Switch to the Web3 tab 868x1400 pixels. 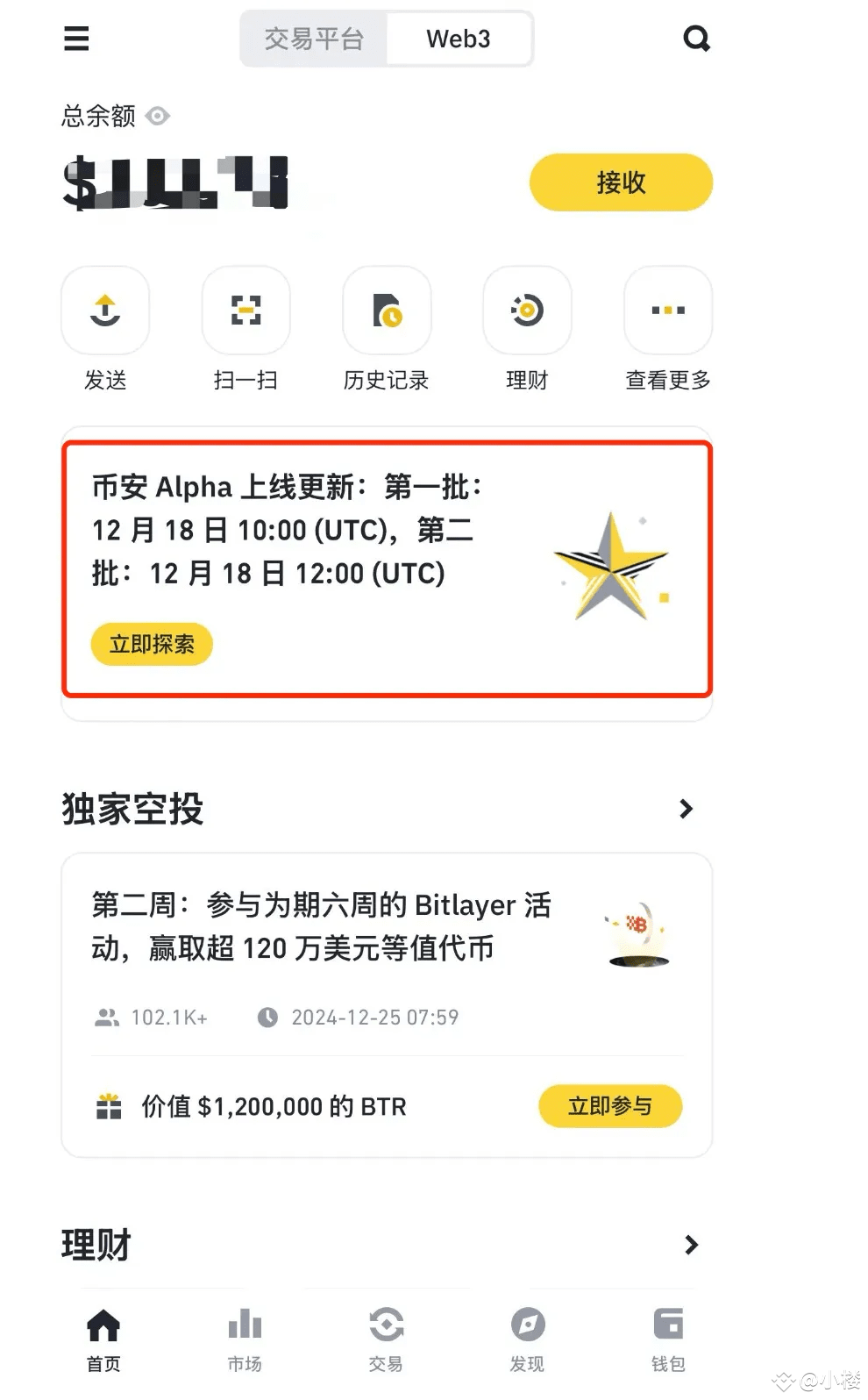click(459, 39)
